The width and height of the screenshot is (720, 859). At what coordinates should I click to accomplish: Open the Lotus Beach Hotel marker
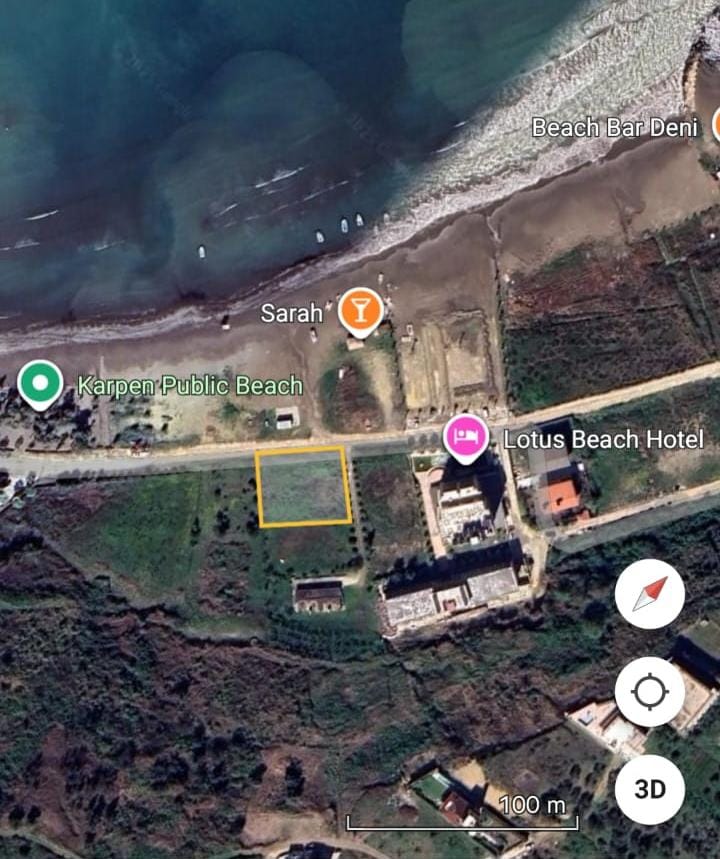(x=465, y=438)
